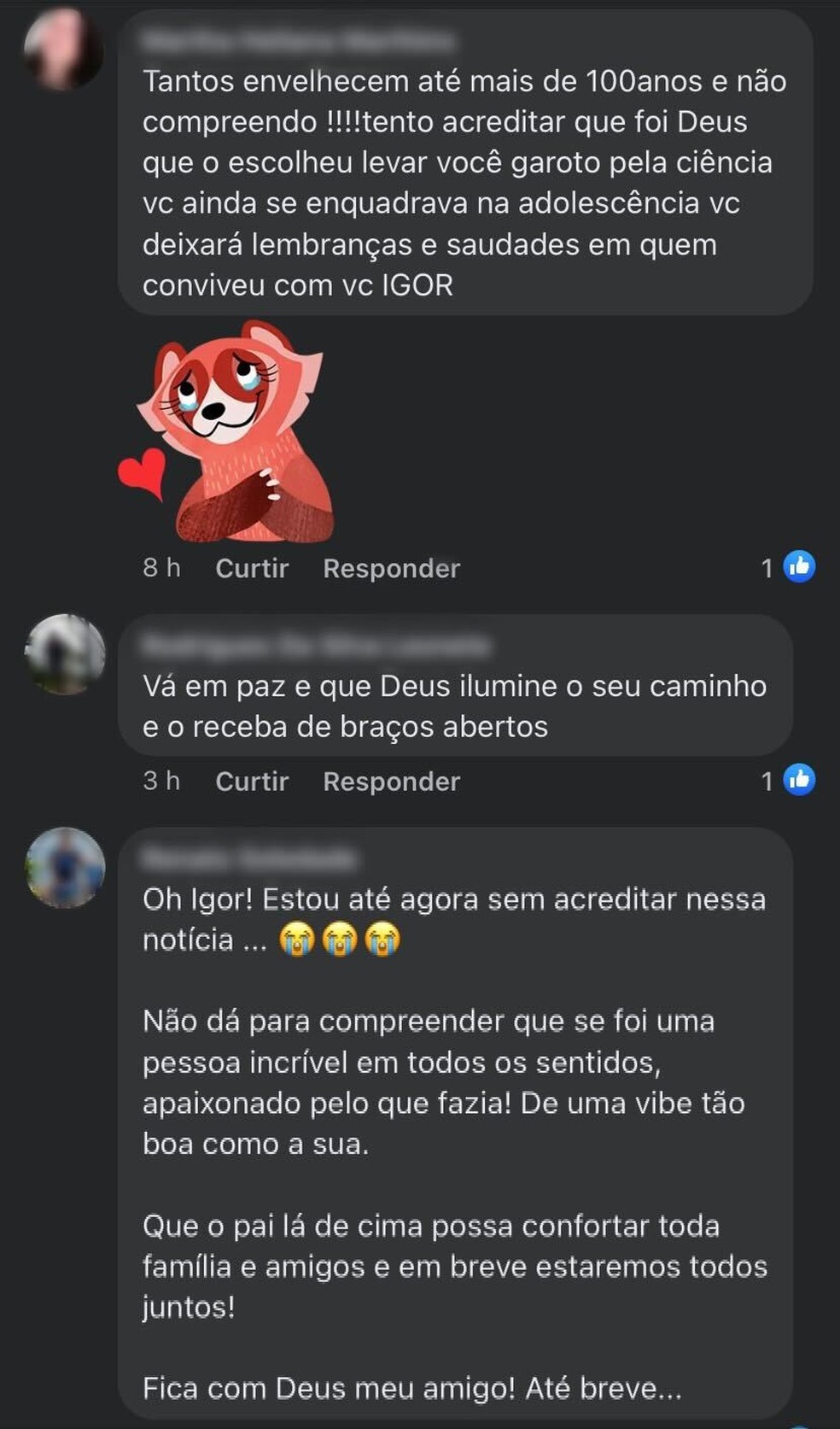
Task: Open profile picture of the 'Oh Igor!' commenter
Action: click(x=65, y=867)
